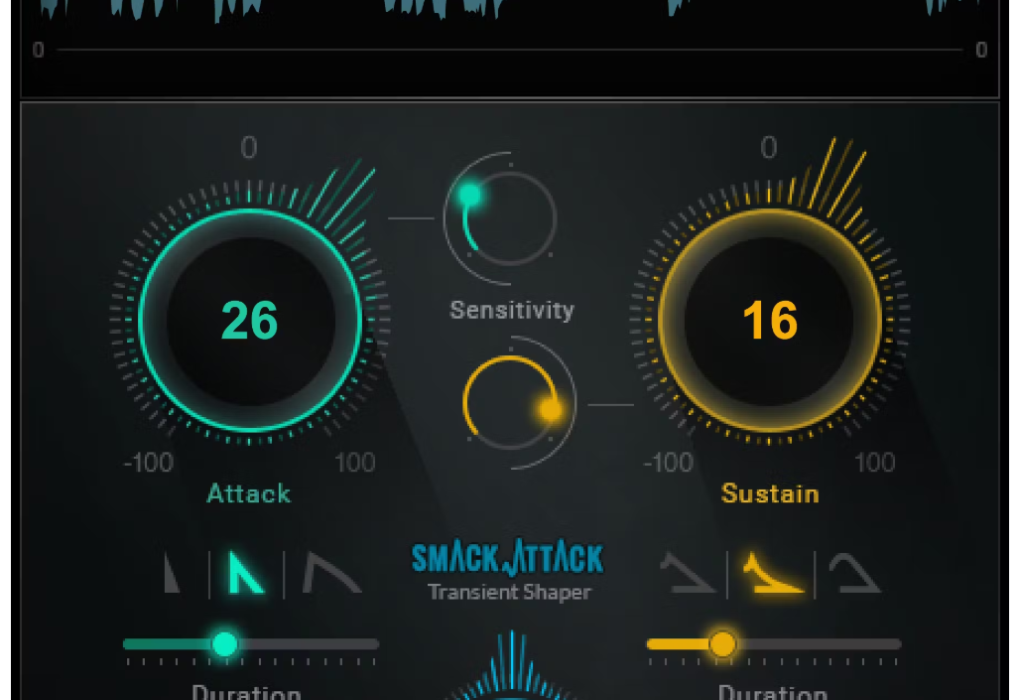Select the needle-thin attack shape
The width and height of the screenshot is (1020, 700).
point(174,574)
